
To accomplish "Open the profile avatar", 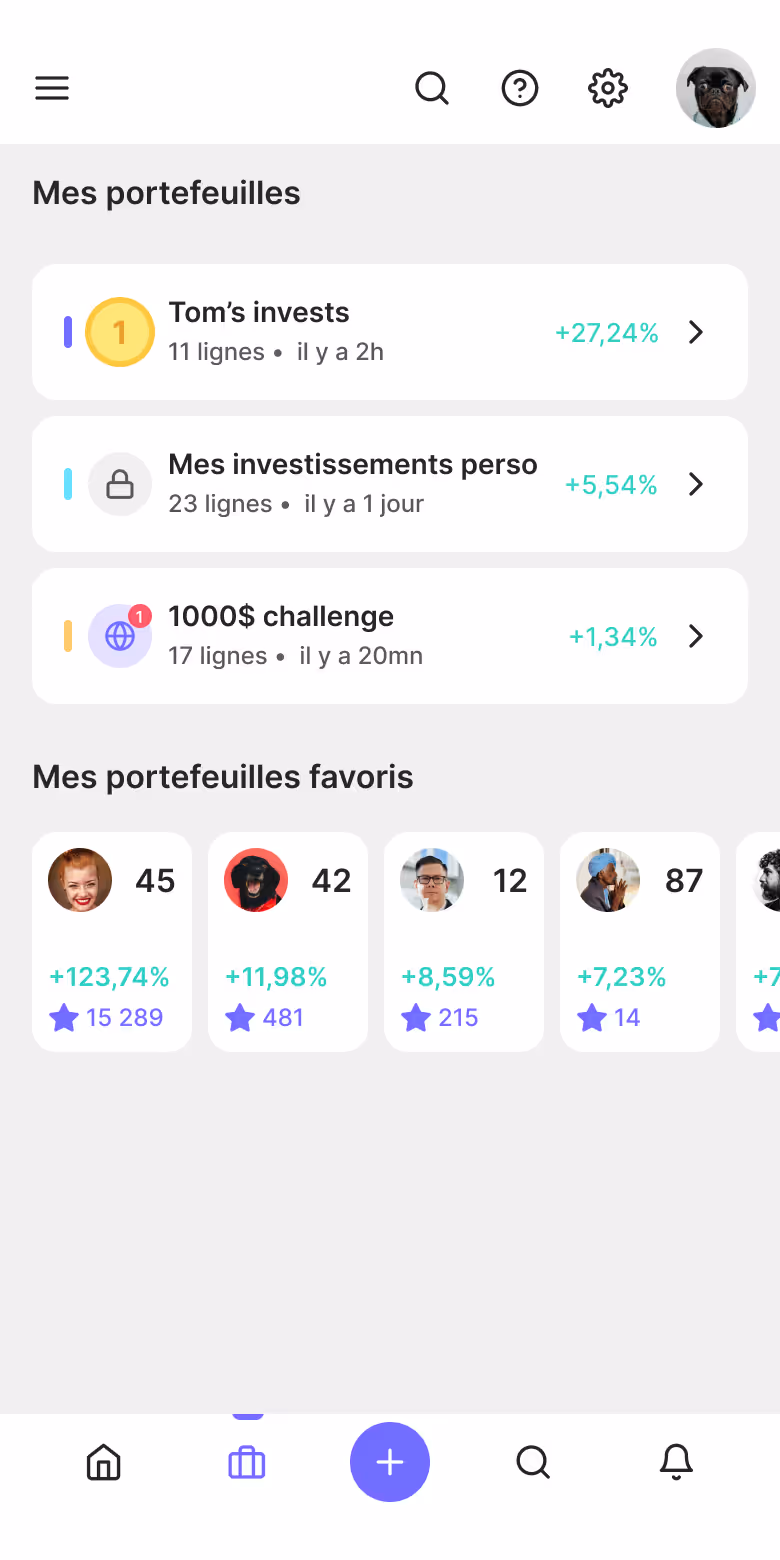I will coord(716,88).
